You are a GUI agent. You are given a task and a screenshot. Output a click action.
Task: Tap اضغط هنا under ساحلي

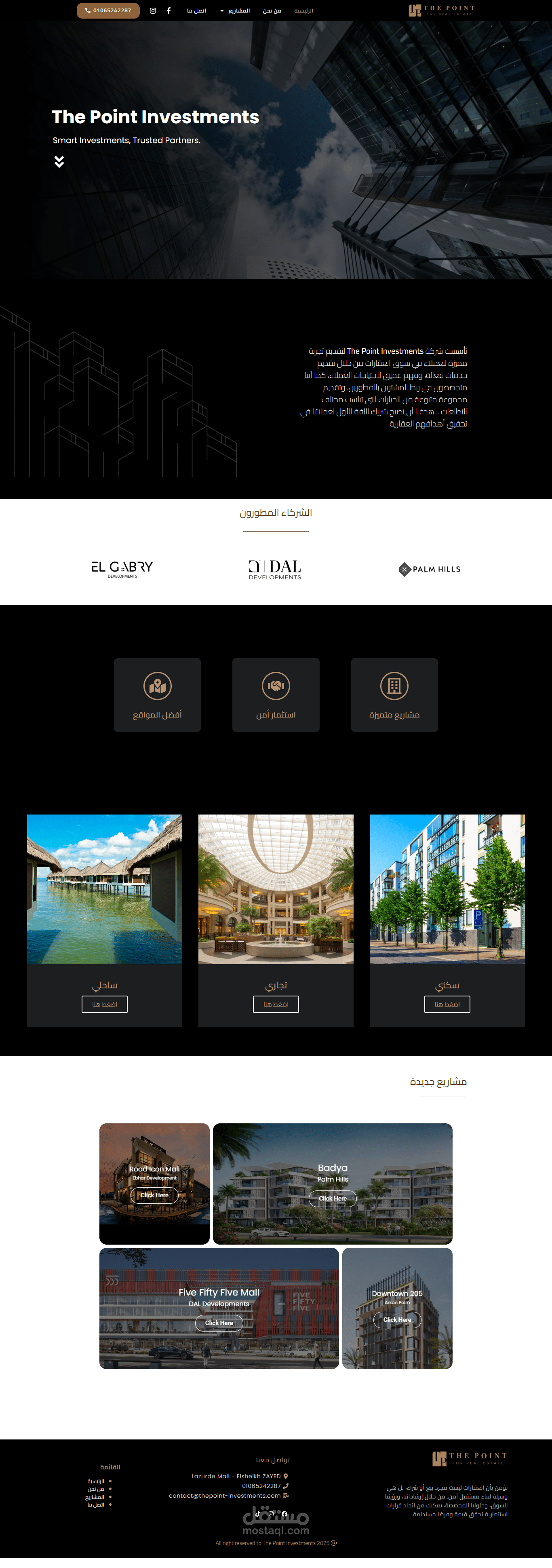point(105,1005)
